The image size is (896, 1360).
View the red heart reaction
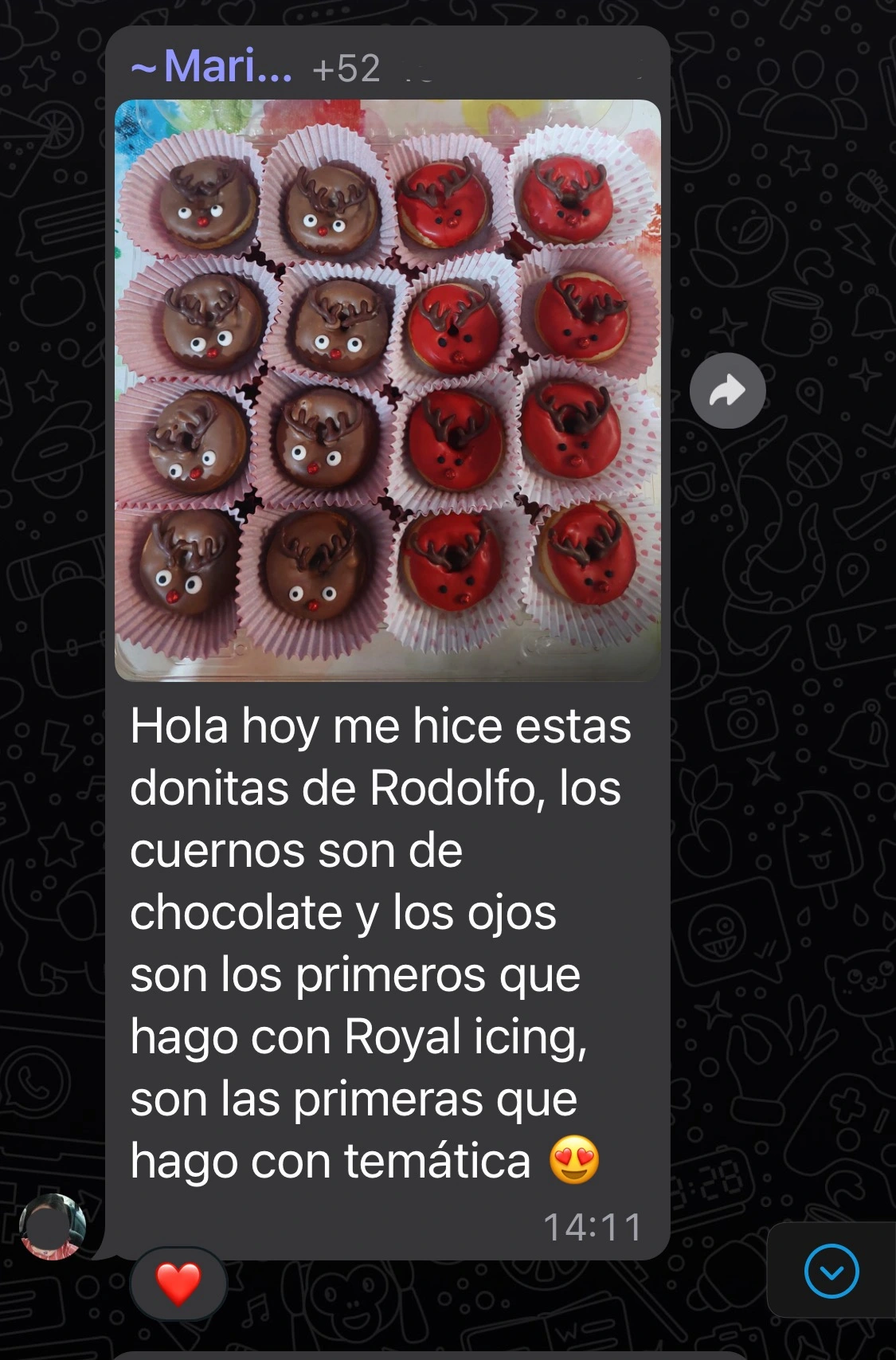178,1283
